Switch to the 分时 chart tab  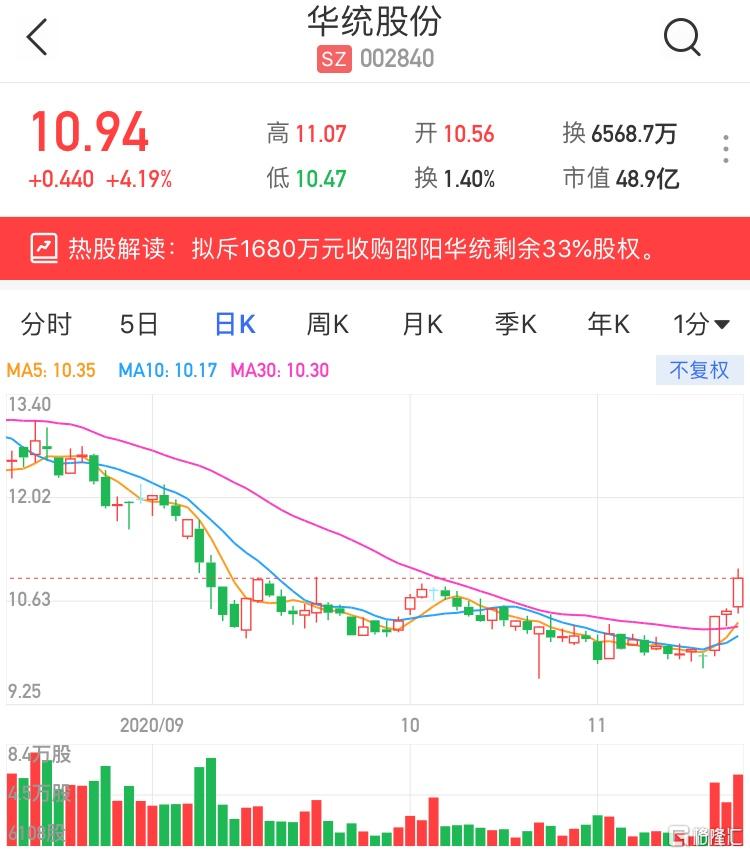coord(46,324)
